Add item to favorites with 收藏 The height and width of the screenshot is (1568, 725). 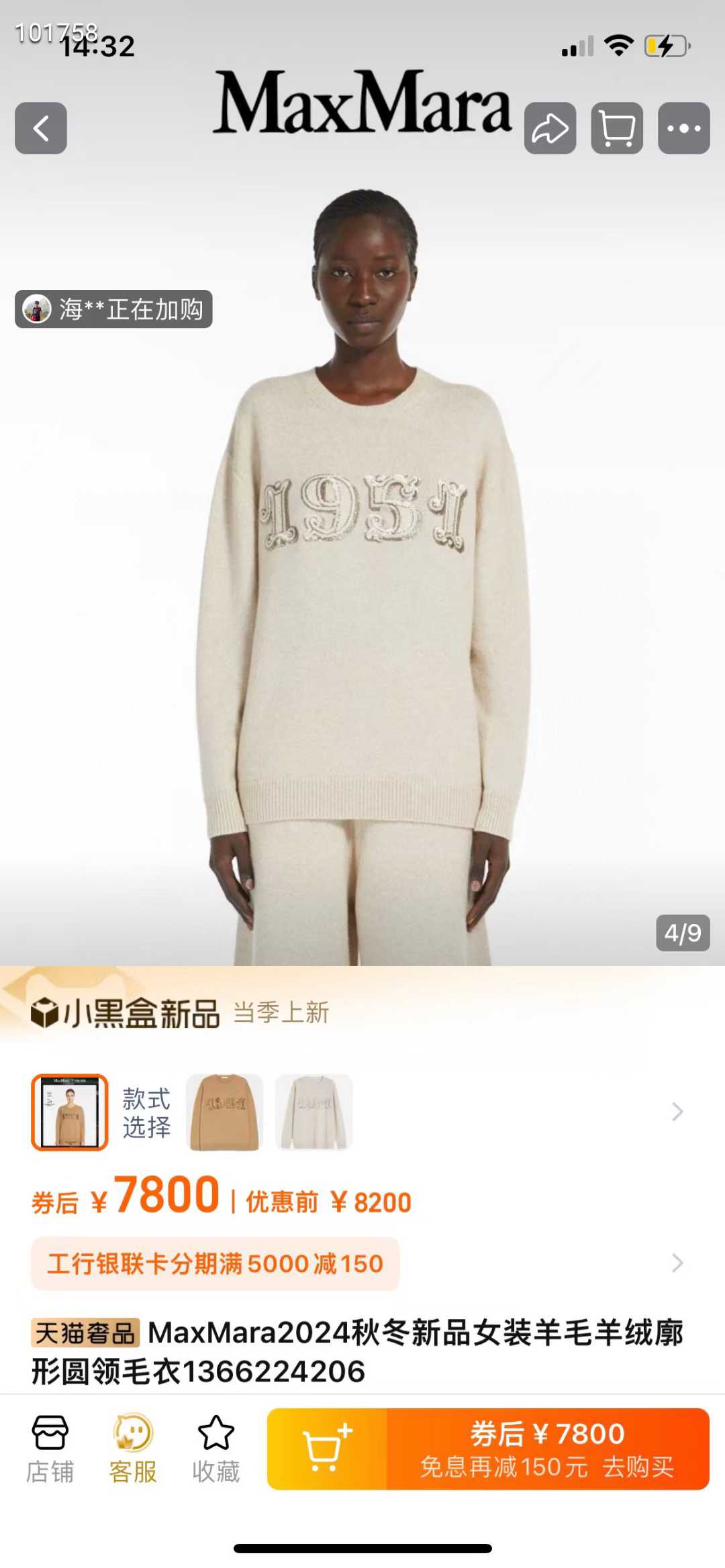point(215,1448)
